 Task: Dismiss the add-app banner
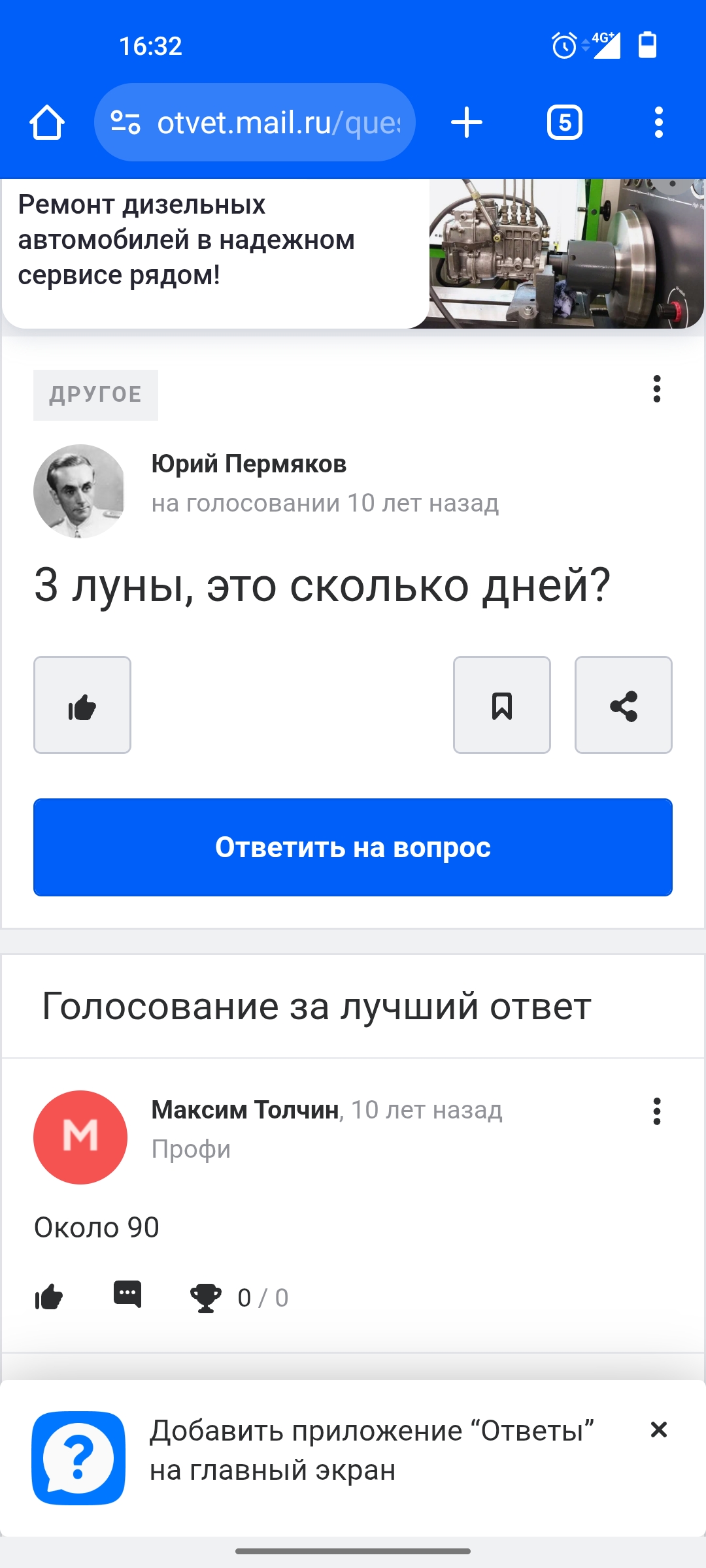(x=659, y=1430)
